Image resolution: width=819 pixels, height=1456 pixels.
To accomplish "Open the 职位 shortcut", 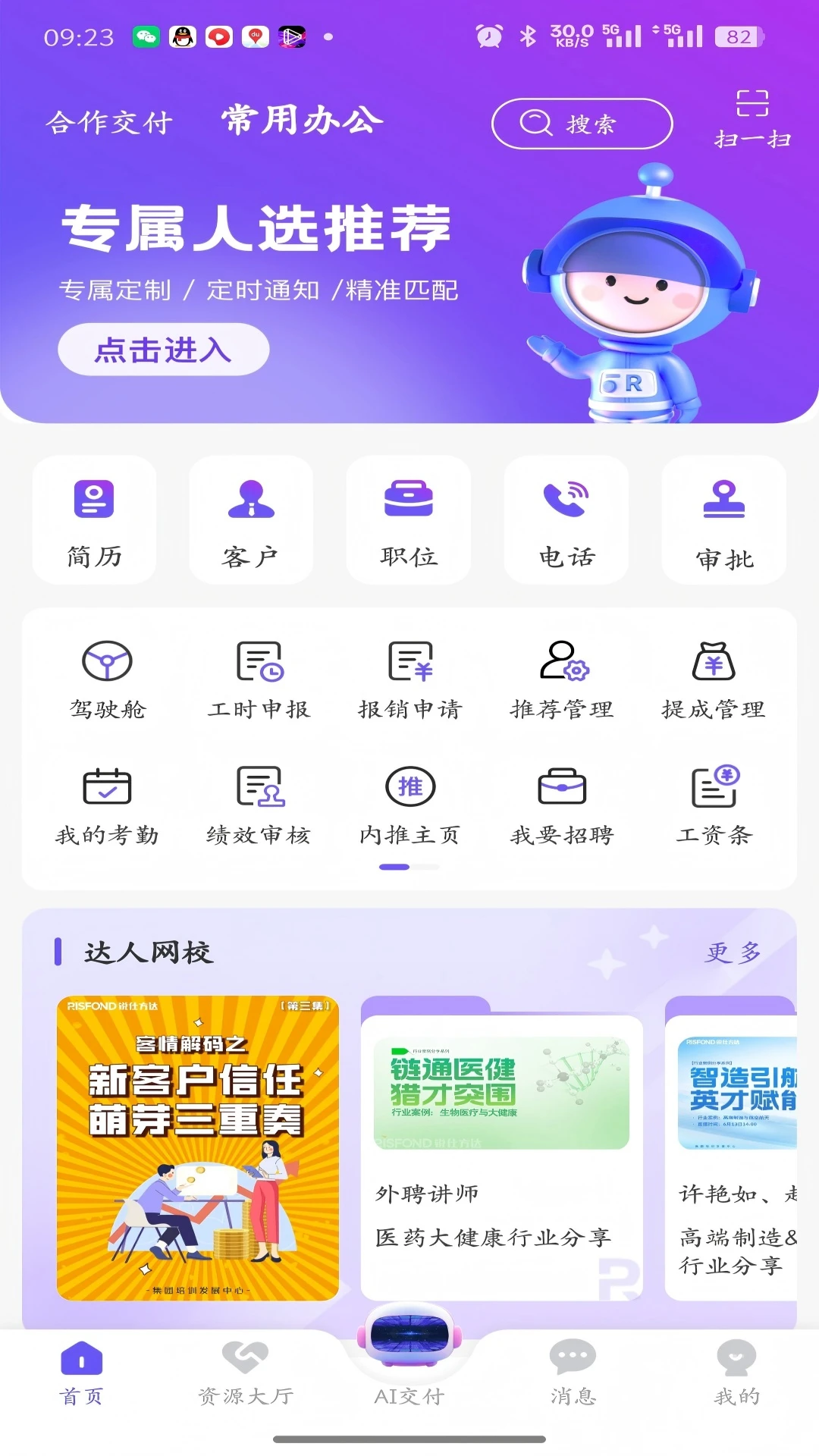I will click(x=409, y=520).
